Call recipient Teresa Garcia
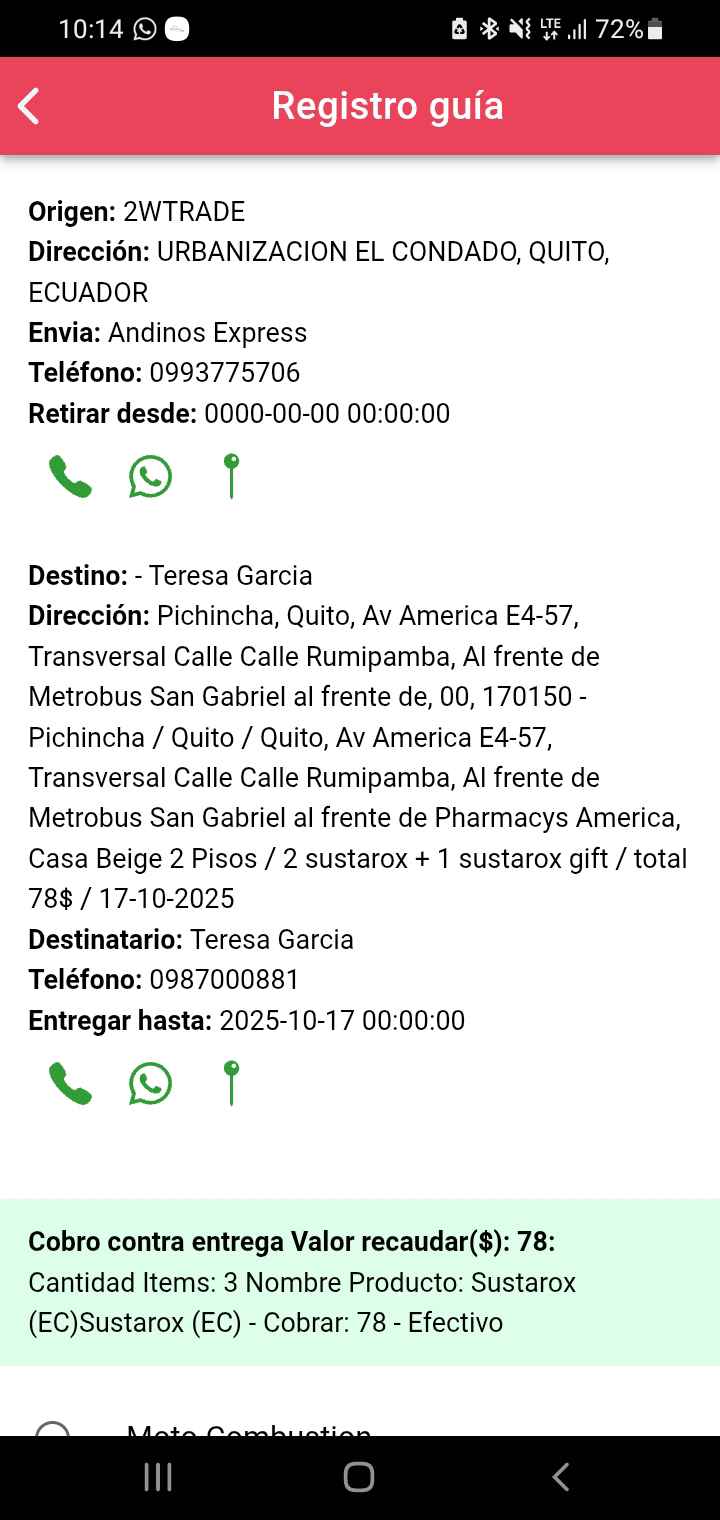 pos(70,1083)
